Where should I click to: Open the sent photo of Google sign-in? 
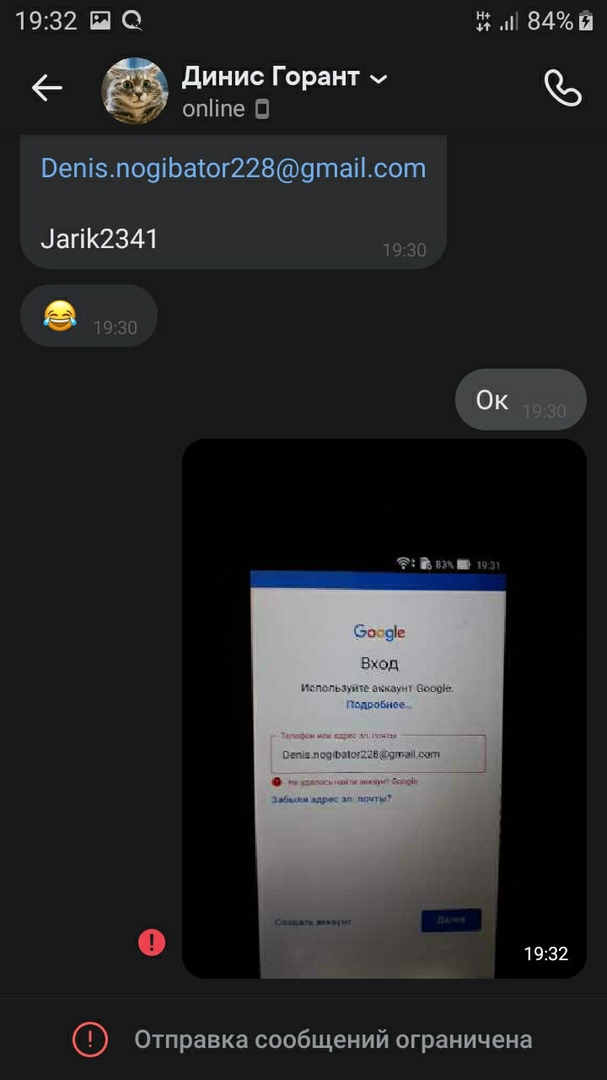click(x=384, y=708)
